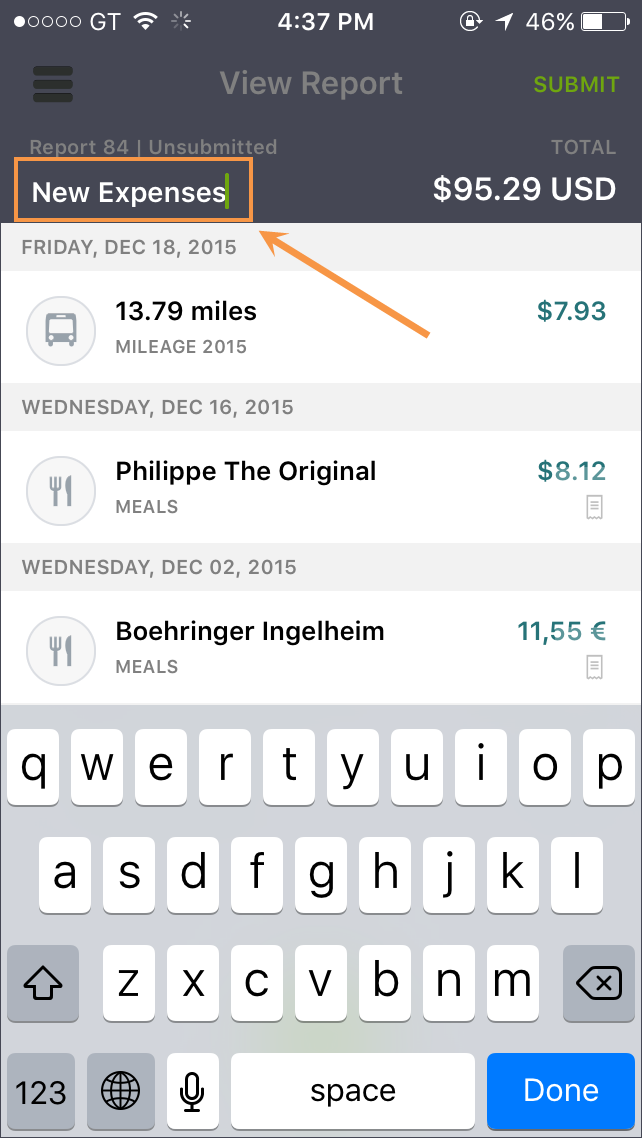Screen dimensions: 642x1138
Task: Tap the microphone dictation key
Action: point(192,1090)
